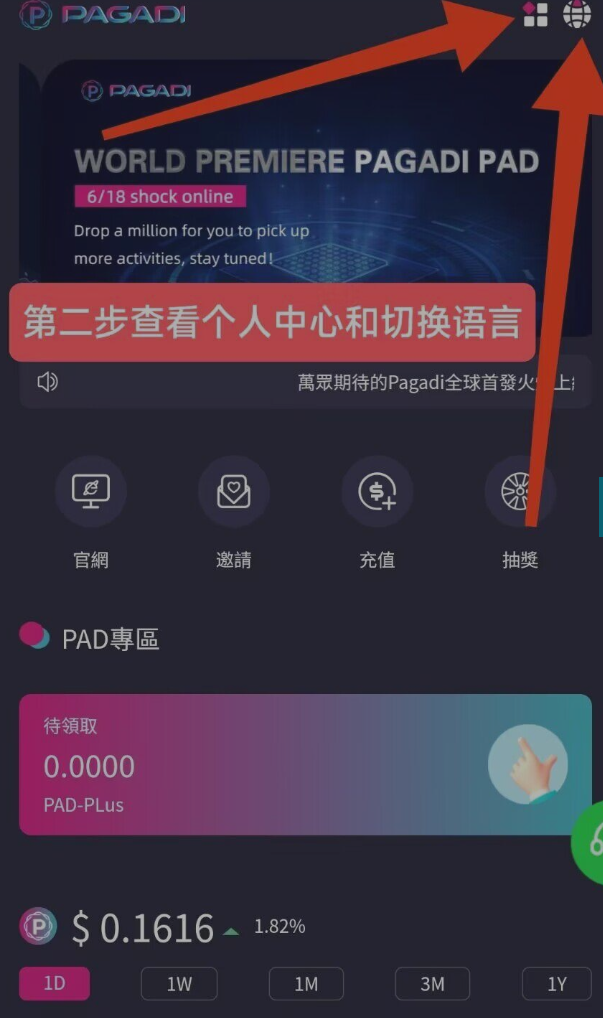This screenshot has width=603, height=1018.
Task: Tap the green floating support button
Action: 590,842
